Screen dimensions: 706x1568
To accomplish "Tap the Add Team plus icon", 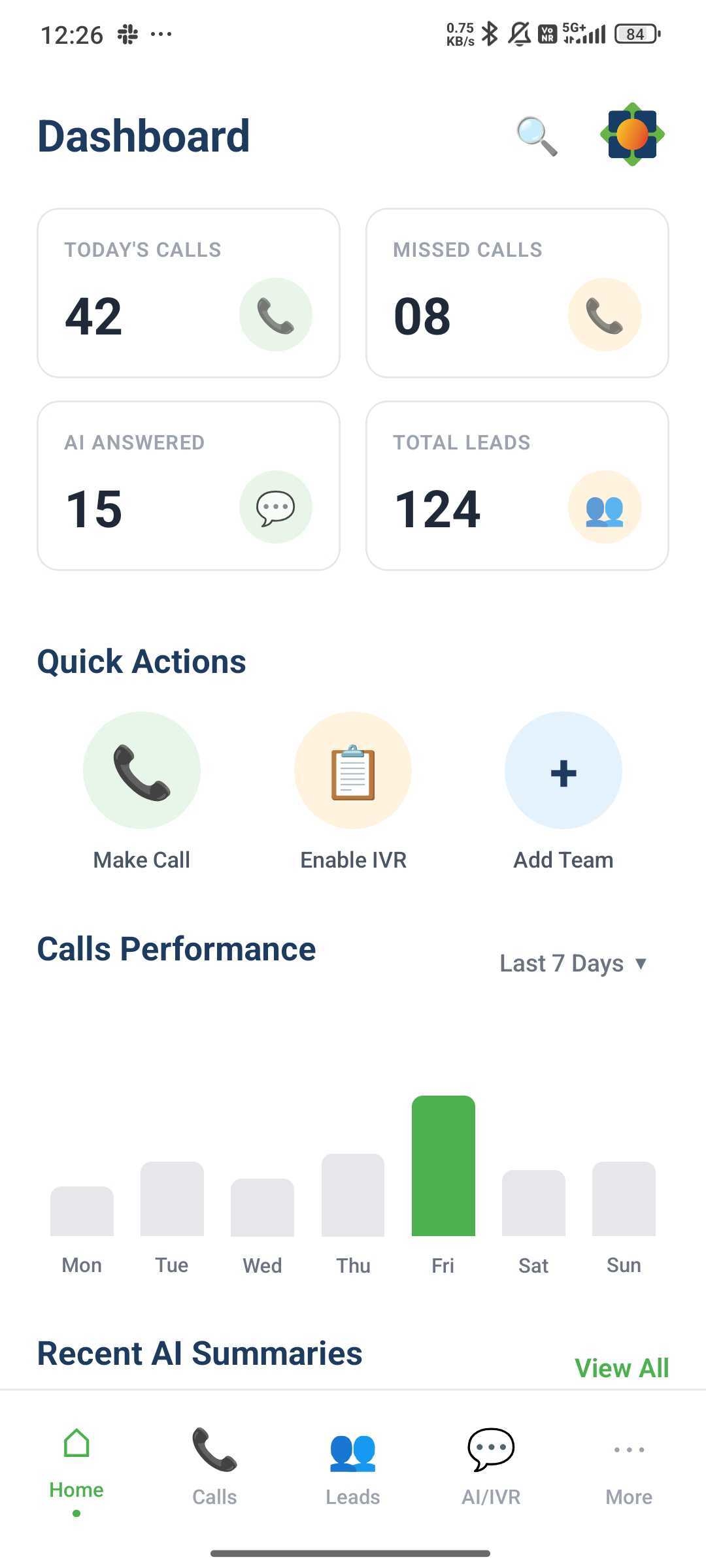I will pos(563,772).
